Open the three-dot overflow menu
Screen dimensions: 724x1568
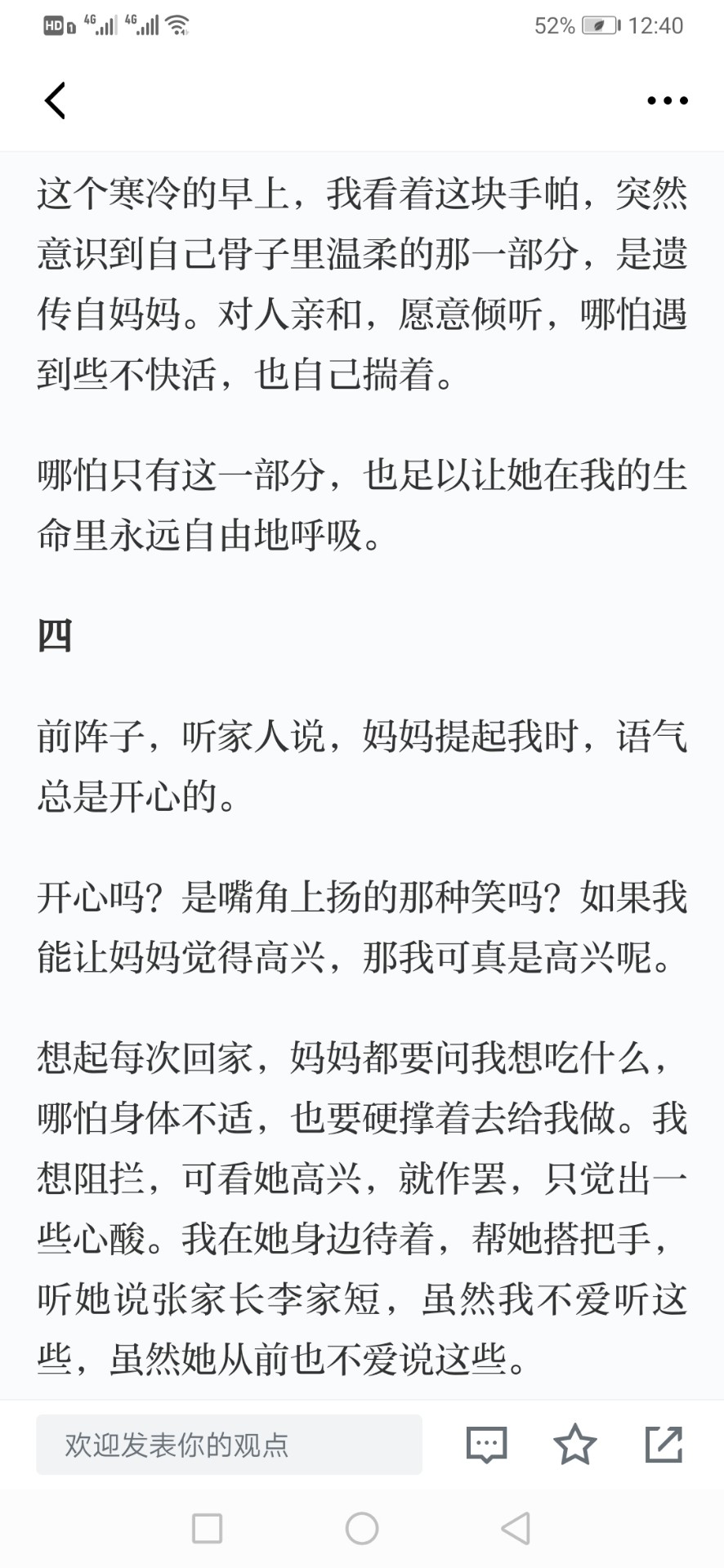coord(667,100)
